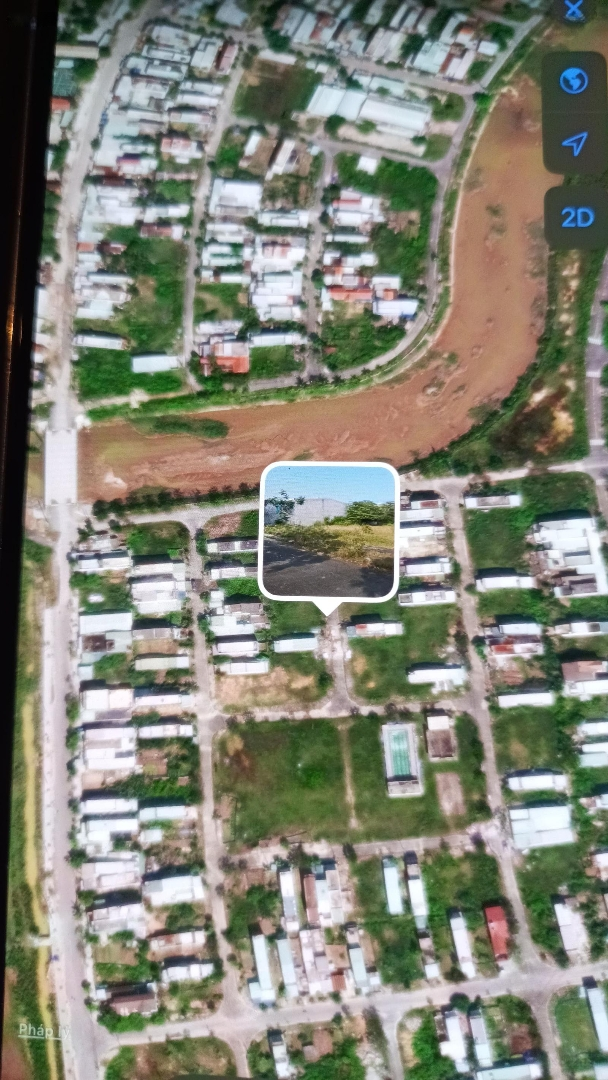Close the map view
The height and width of the screenshot is (1080, 608).
(x=574, y=11)
